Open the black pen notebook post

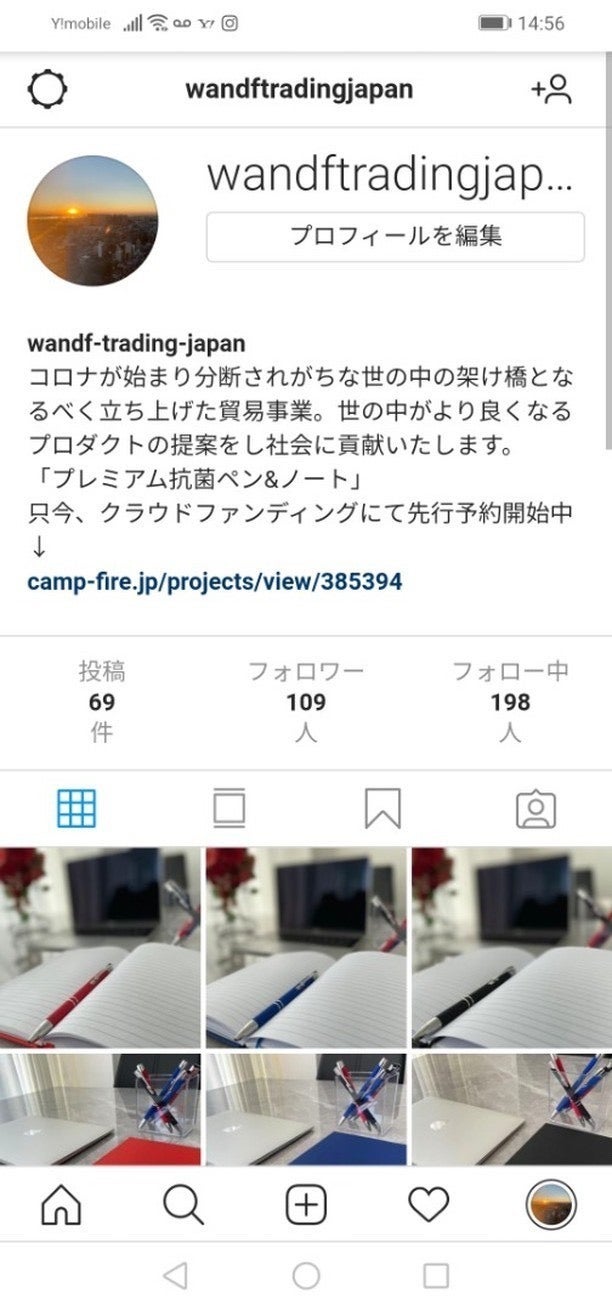click(511, 947)
